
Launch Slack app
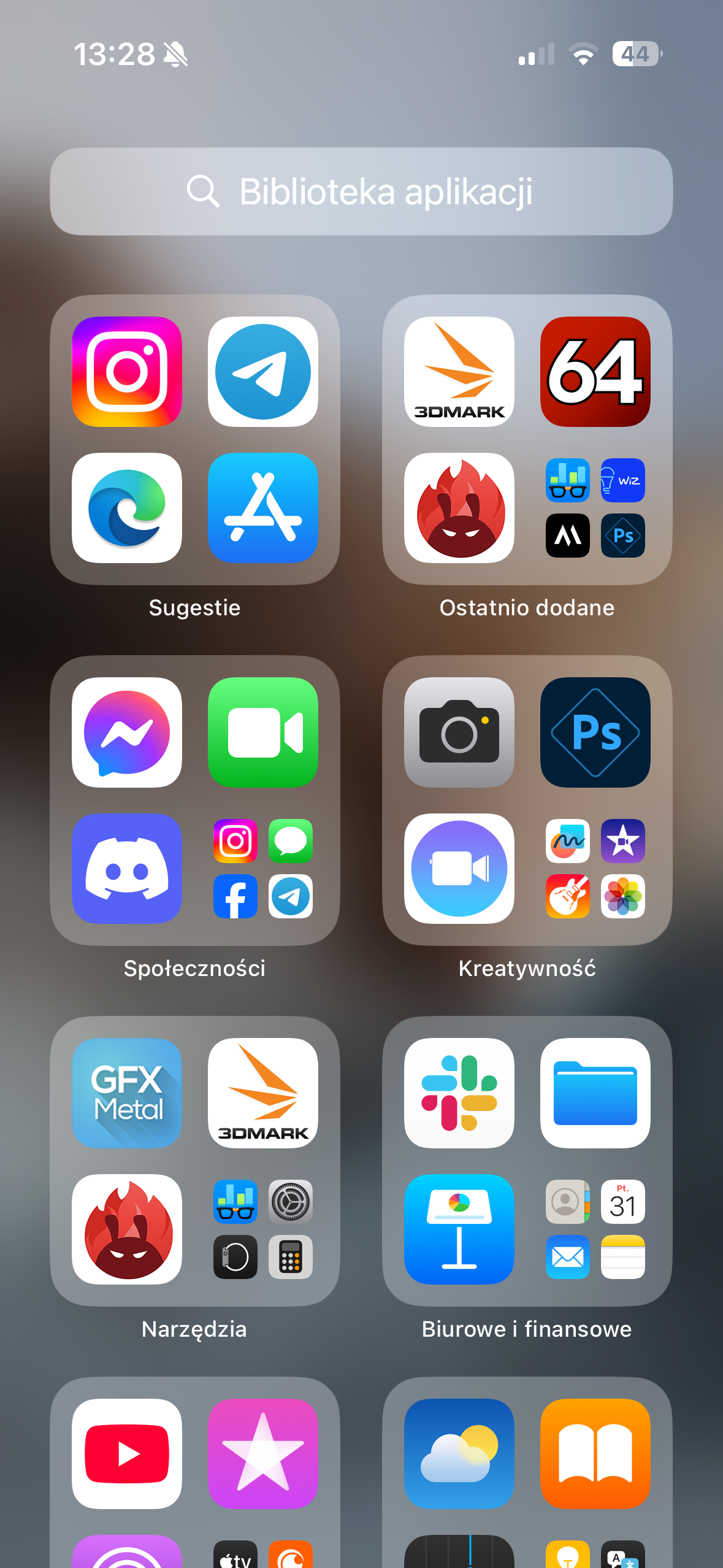point(459,1093)
